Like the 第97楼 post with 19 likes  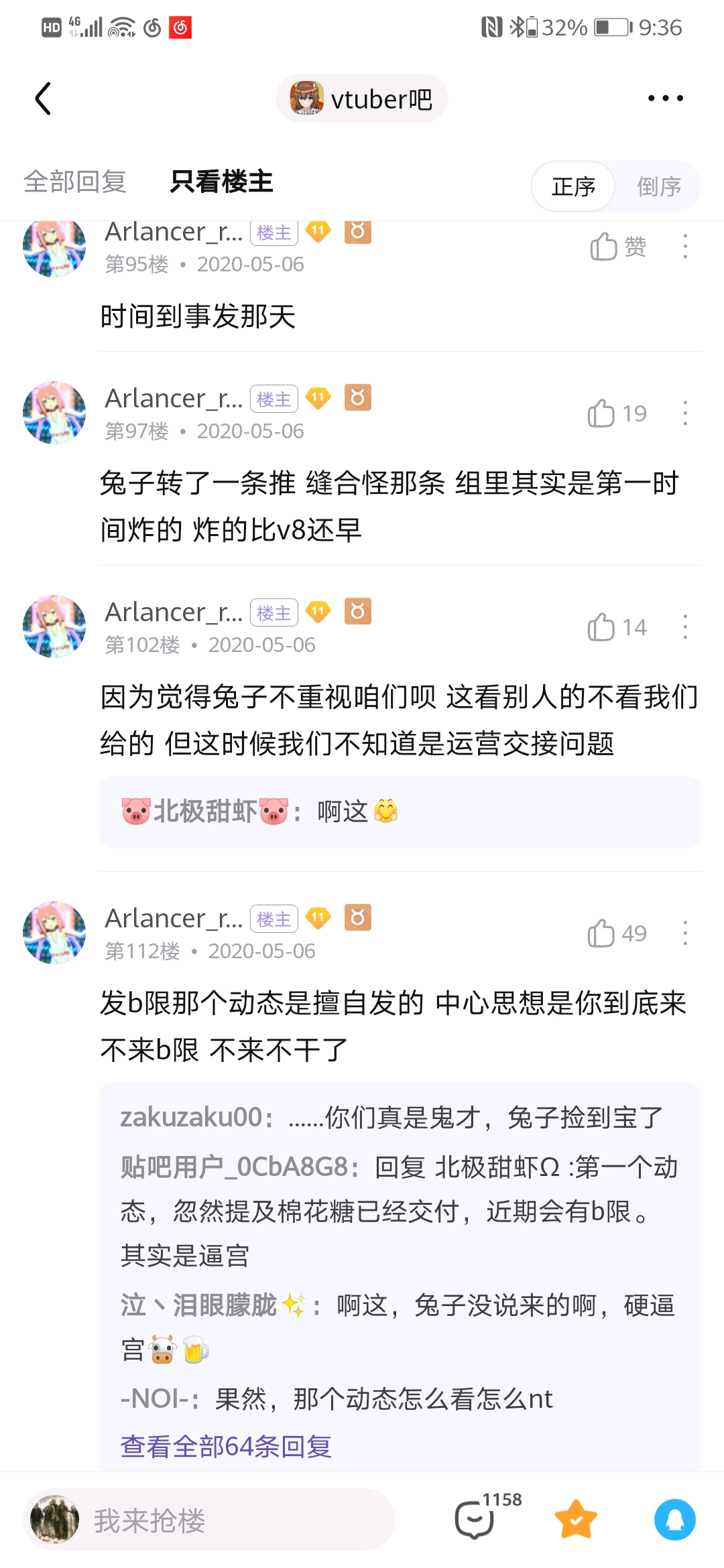615,413
